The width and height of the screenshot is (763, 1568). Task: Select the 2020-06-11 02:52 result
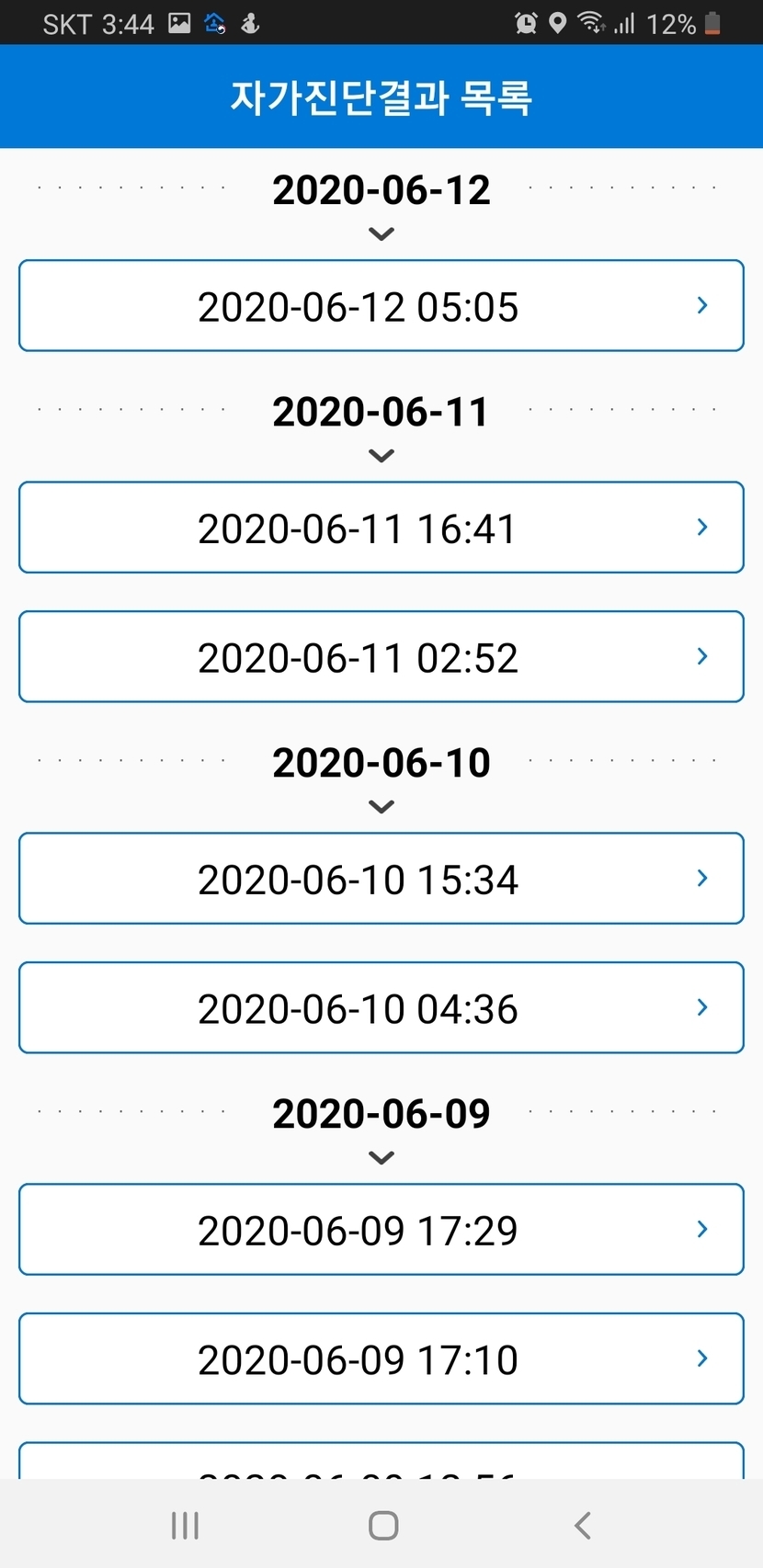click(381, 657)
